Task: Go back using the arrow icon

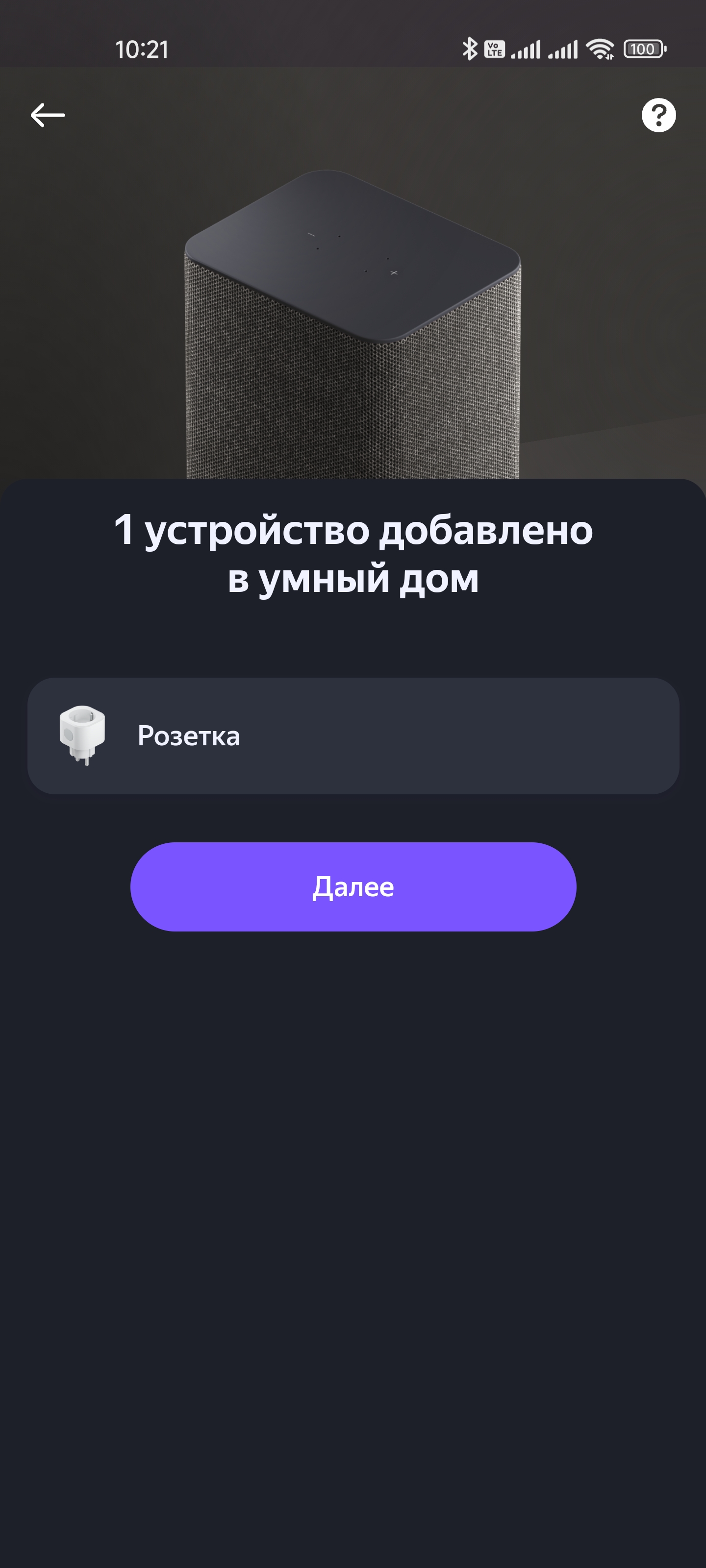Action: coord(48,115)
